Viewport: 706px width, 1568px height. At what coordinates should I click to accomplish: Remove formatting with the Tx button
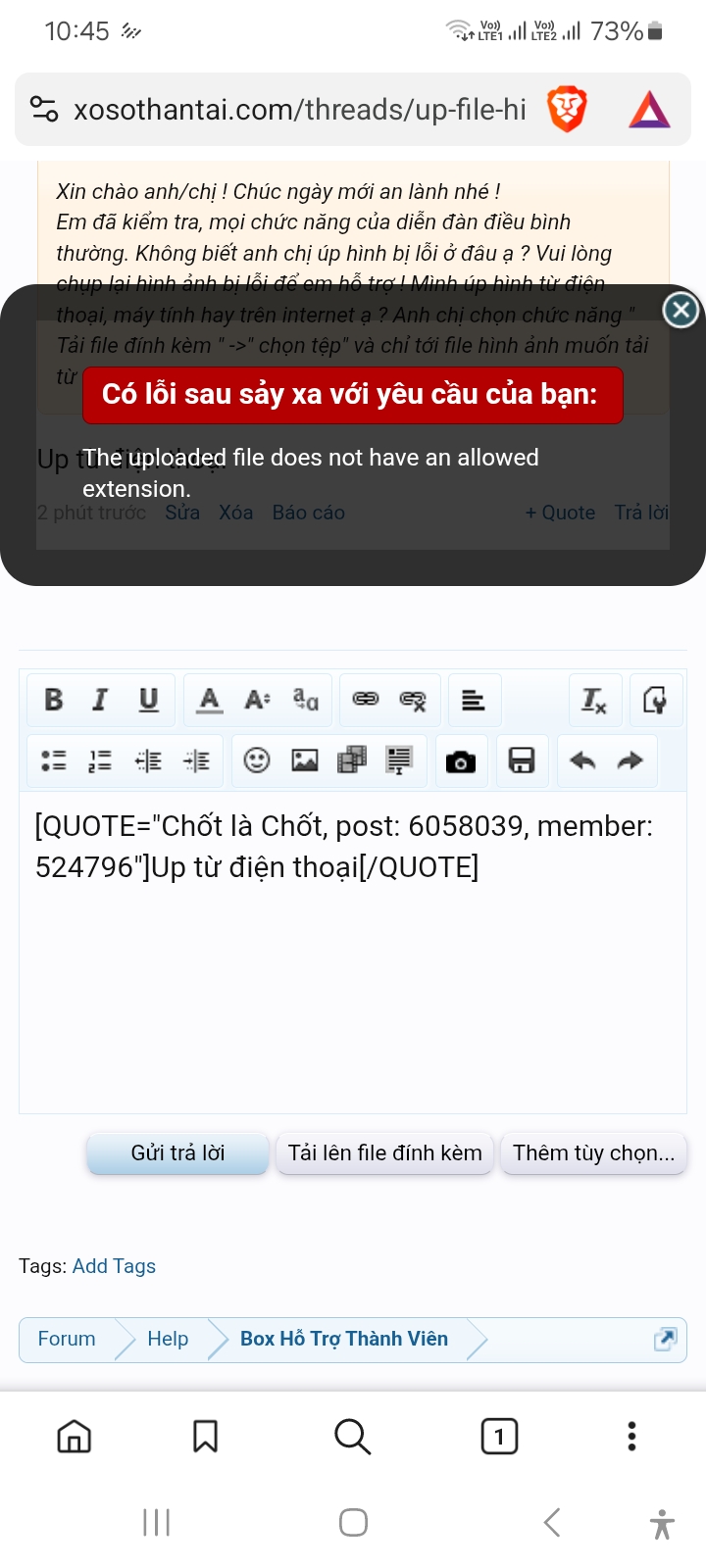tap(594, 700)
